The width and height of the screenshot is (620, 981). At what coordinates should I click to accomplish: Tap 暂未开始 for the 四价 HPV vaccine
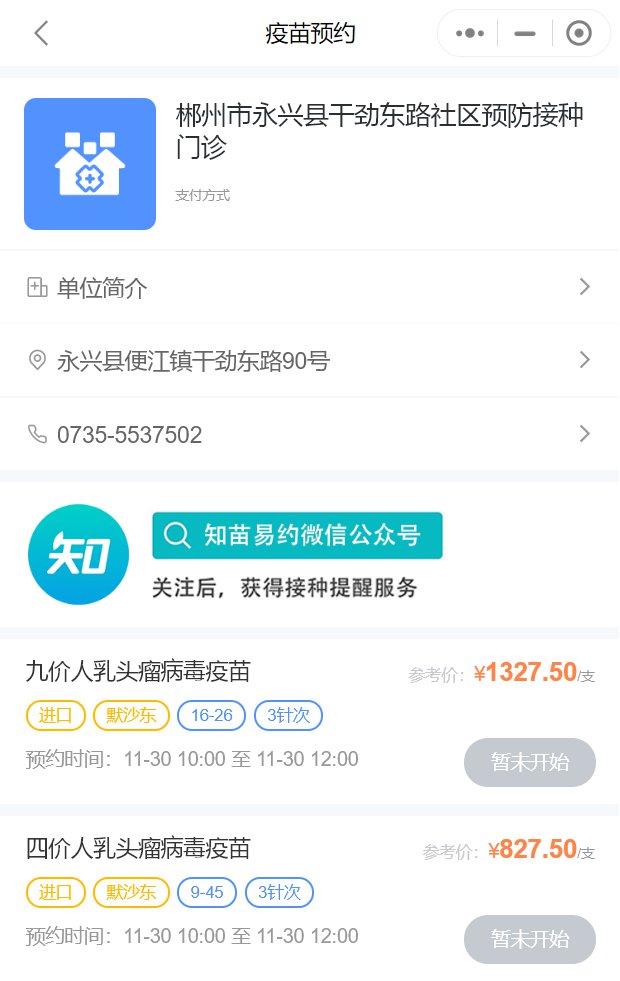[x=529, y=939]
